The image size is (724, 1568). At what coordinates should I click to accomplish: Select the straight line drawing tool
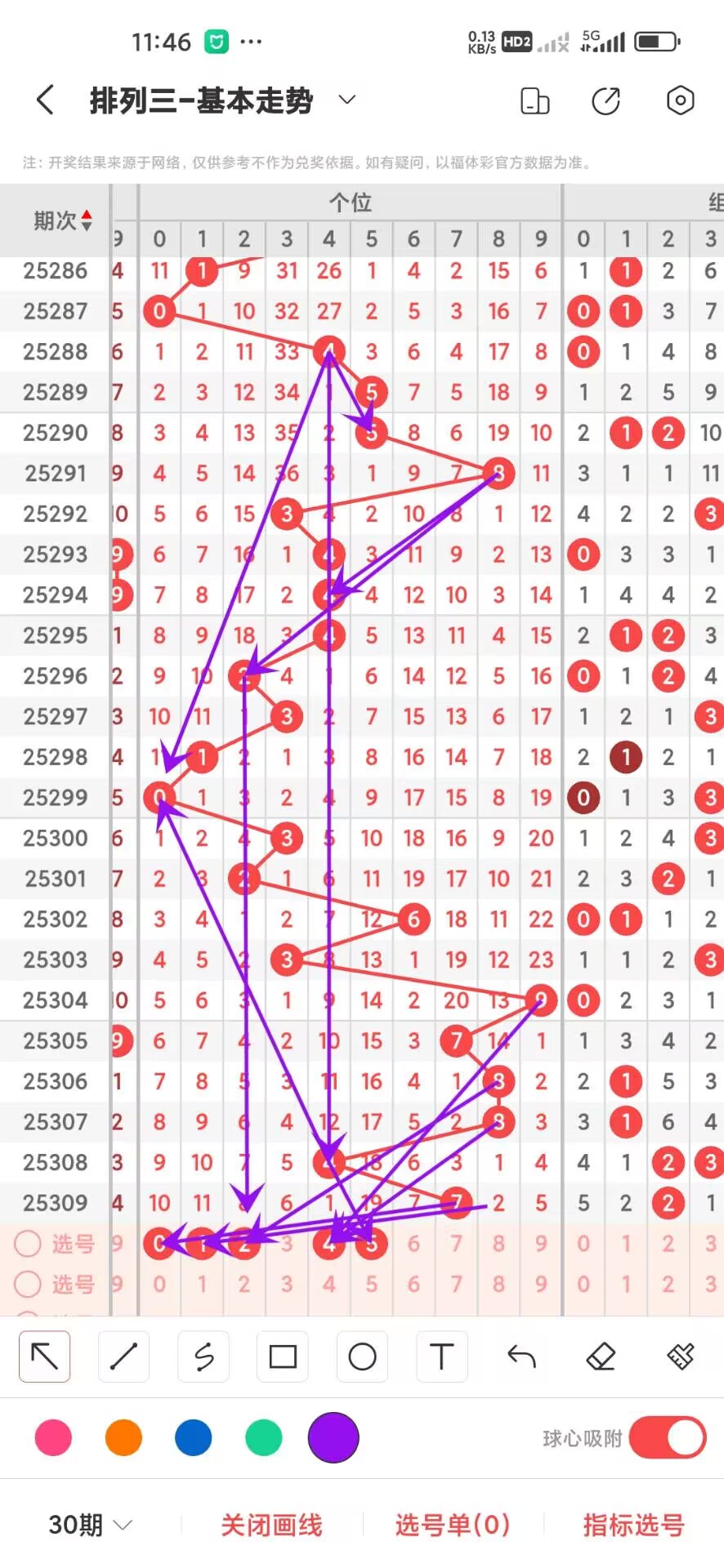click(x=123, y=1356)
